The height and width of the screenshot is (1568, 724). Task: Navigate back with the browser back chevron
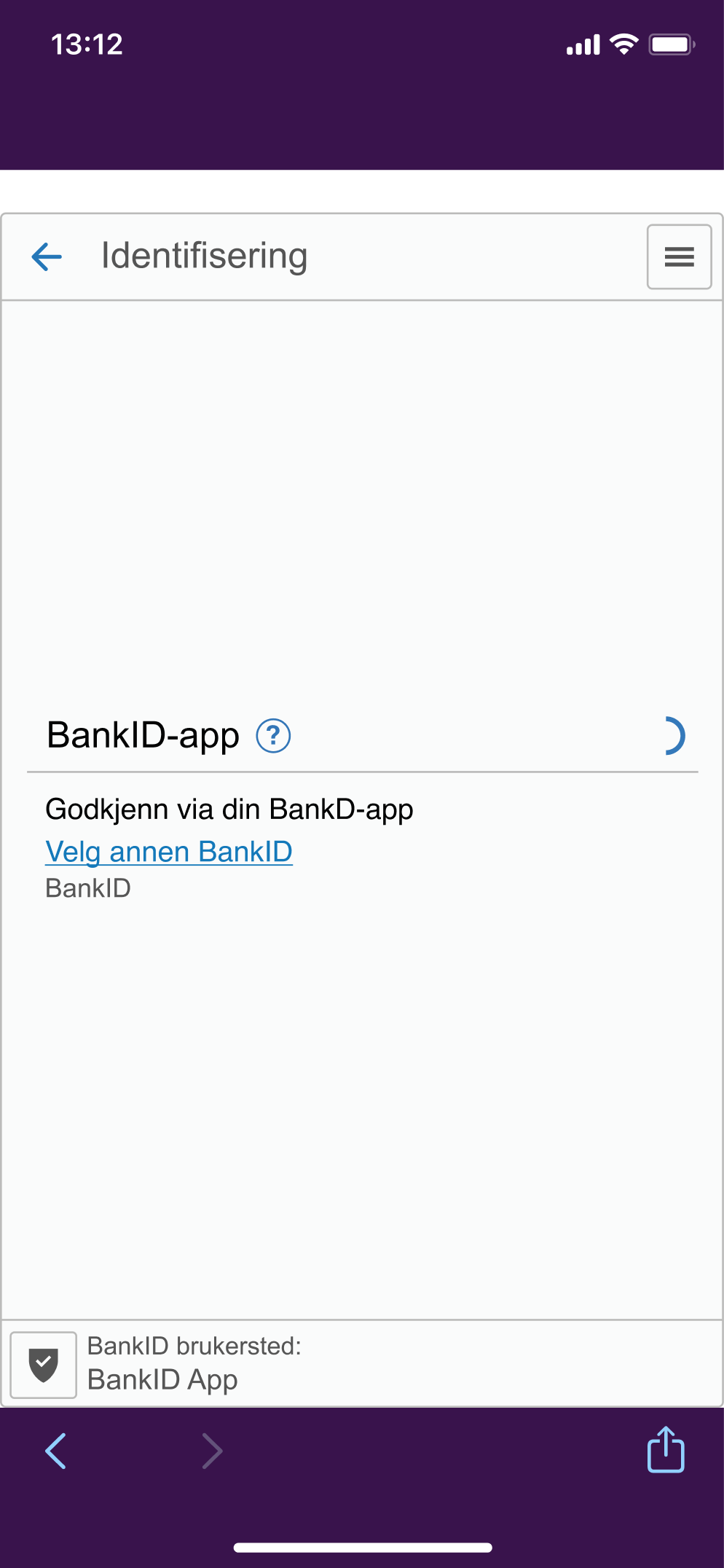click(x=56, y=1451)
